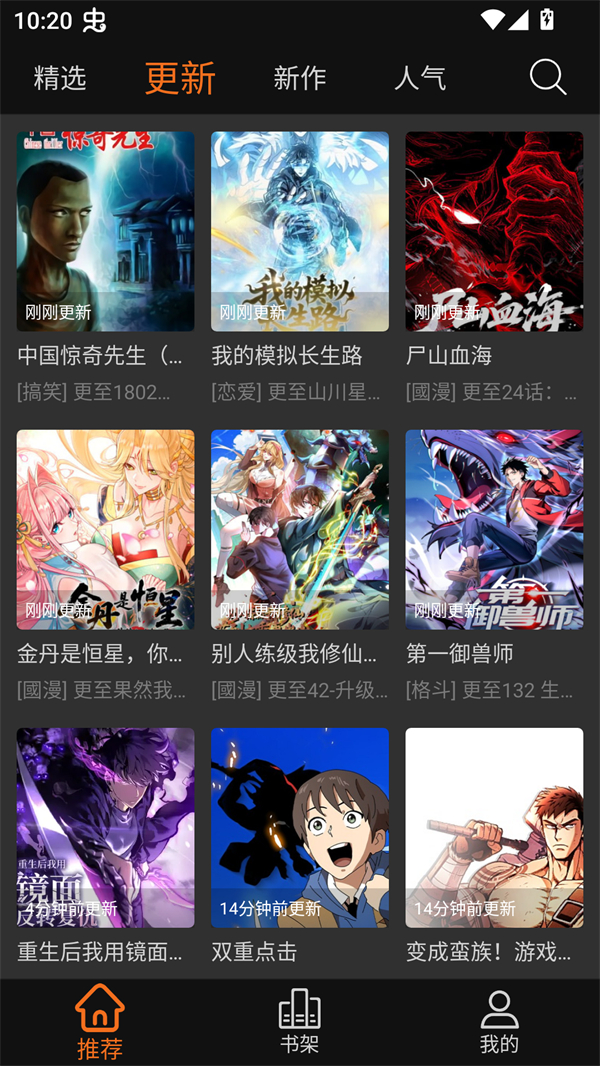View the comic 双重点击
Image resolution: width=600 pixels, height=1066 pixels.
click(x=300, y=828)
